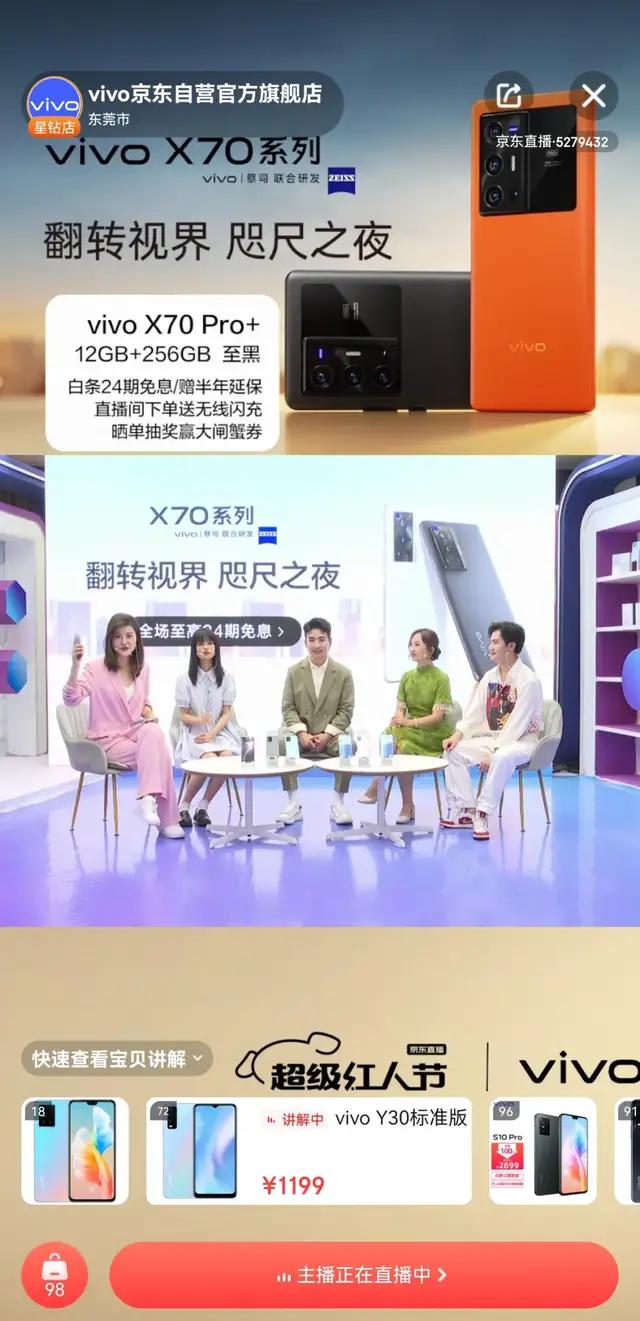Open product number 18 thumbnail
Viewport: 640px width, 1321px height.
point(75,1151)
